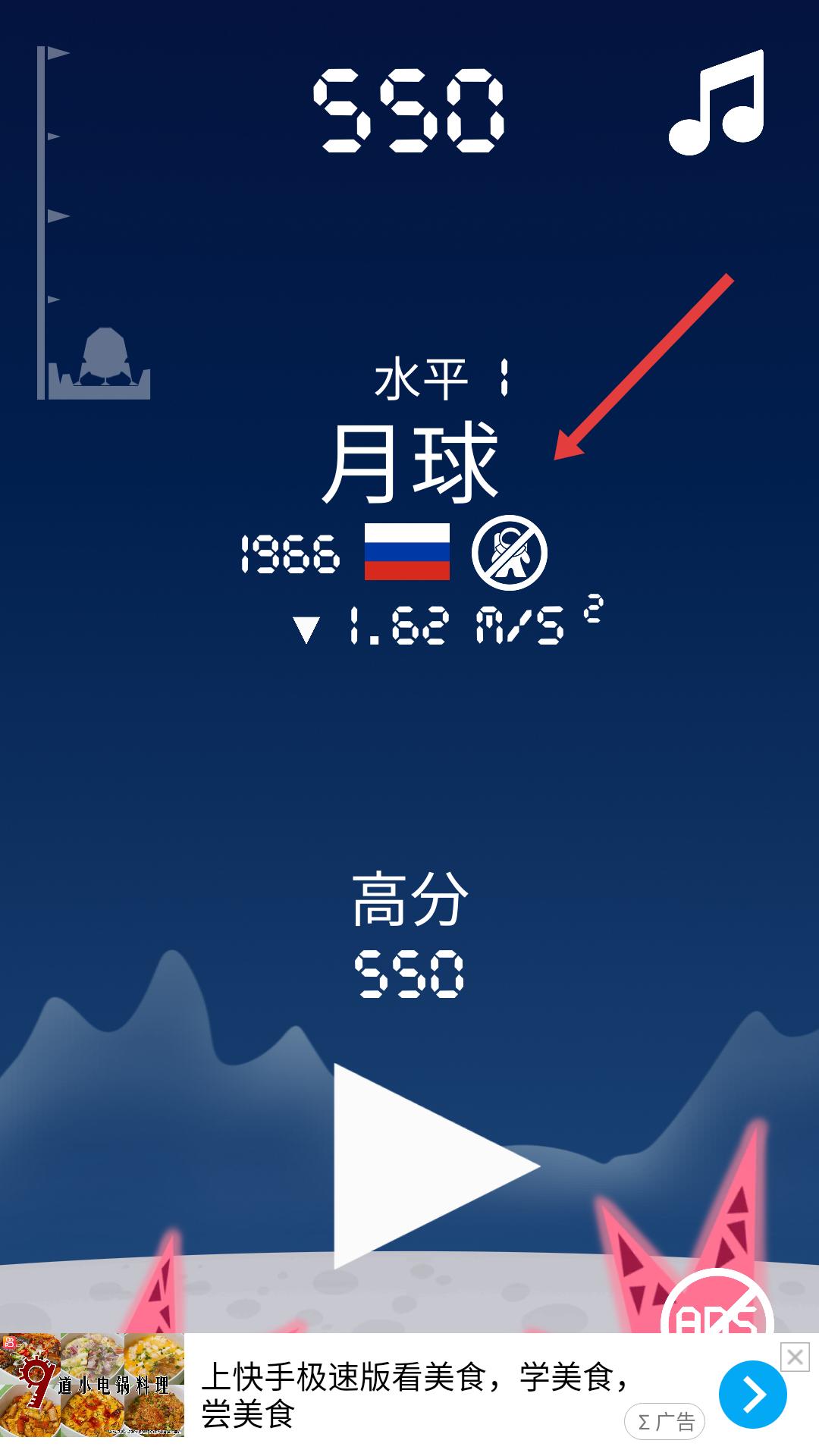Open the ad's blue arrow button
Viewport: 819px width, 1456px height.
(x=753, y=1395)
